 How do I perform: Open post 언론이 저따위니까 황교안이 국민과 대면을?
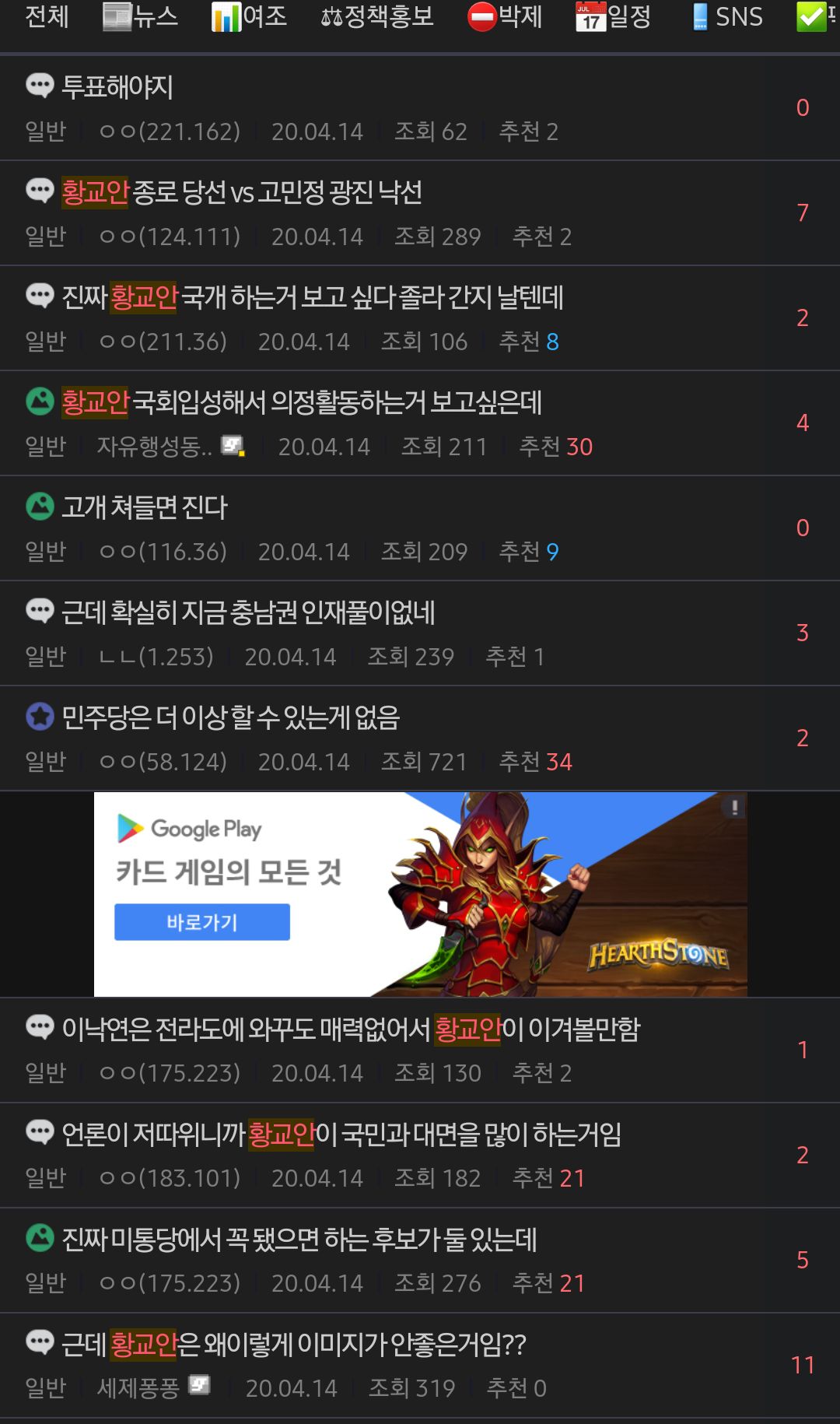(x=341, y=1134)
